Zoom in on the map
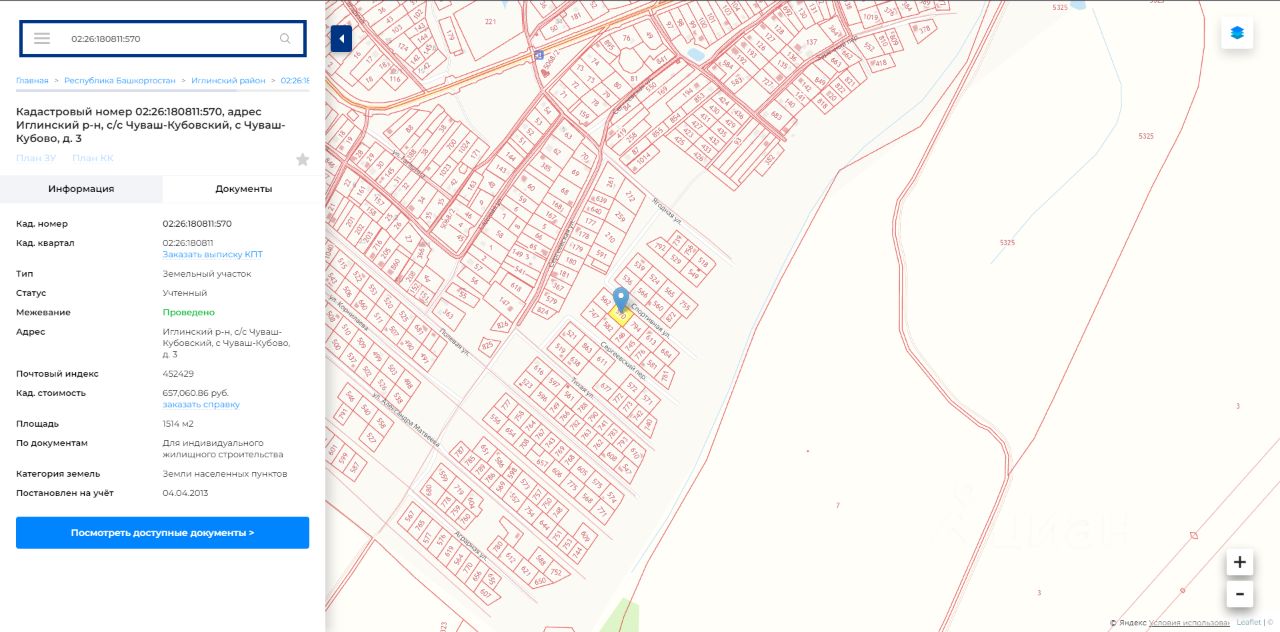 [1239, 562]
